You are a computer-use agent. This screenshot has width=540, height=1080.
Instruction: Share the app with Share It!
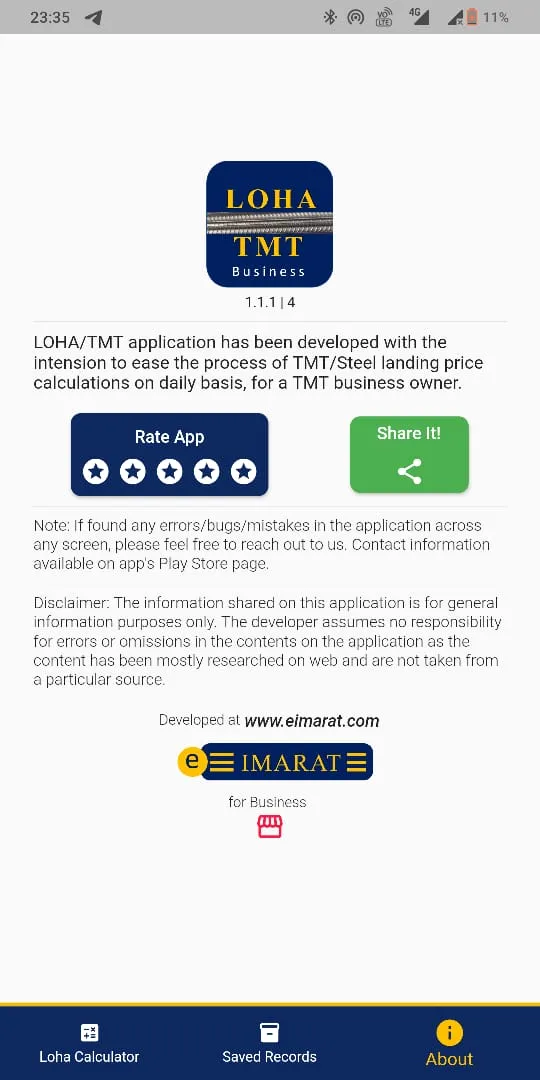tap(409, 455)
